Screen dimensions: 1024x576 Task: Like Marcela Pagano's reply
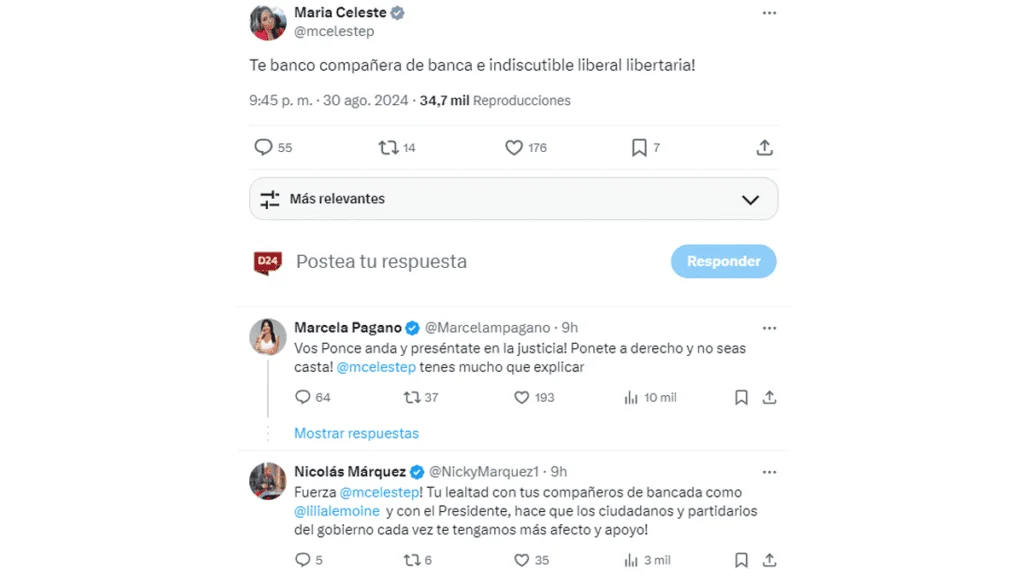click(x=521, y=397)
